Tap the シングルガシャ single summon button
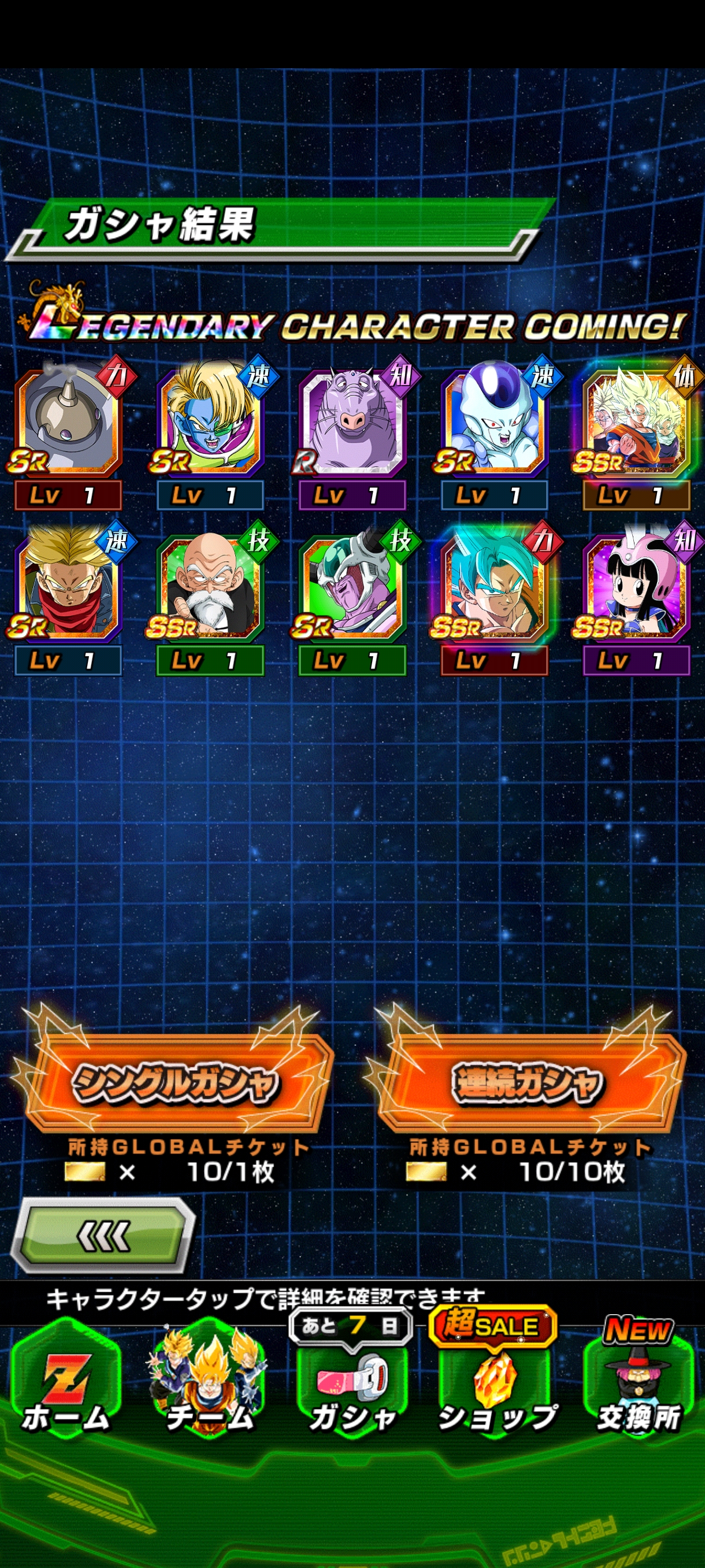Screen dimensions: 705x1568 point(175,1083)
